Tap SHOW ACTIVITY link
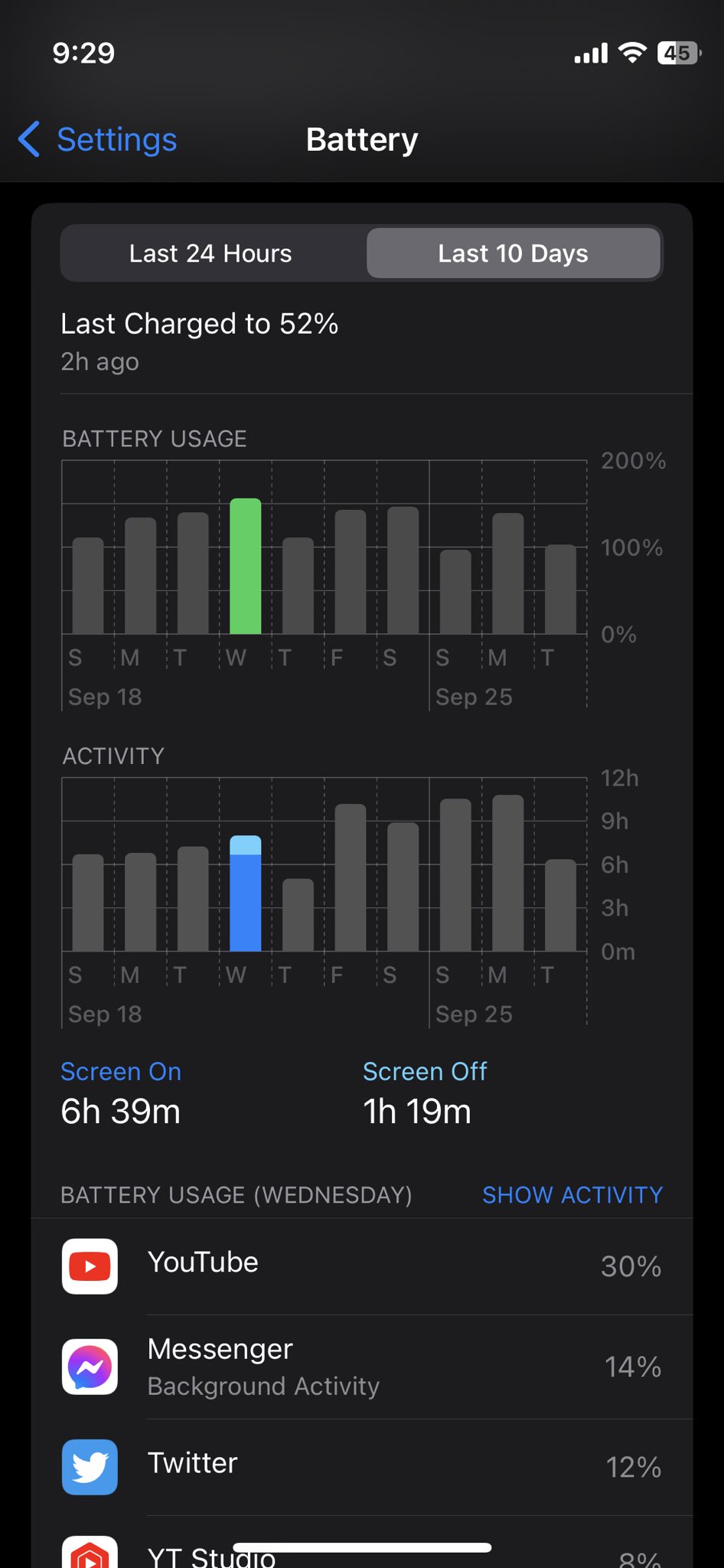 (572, 1195)
